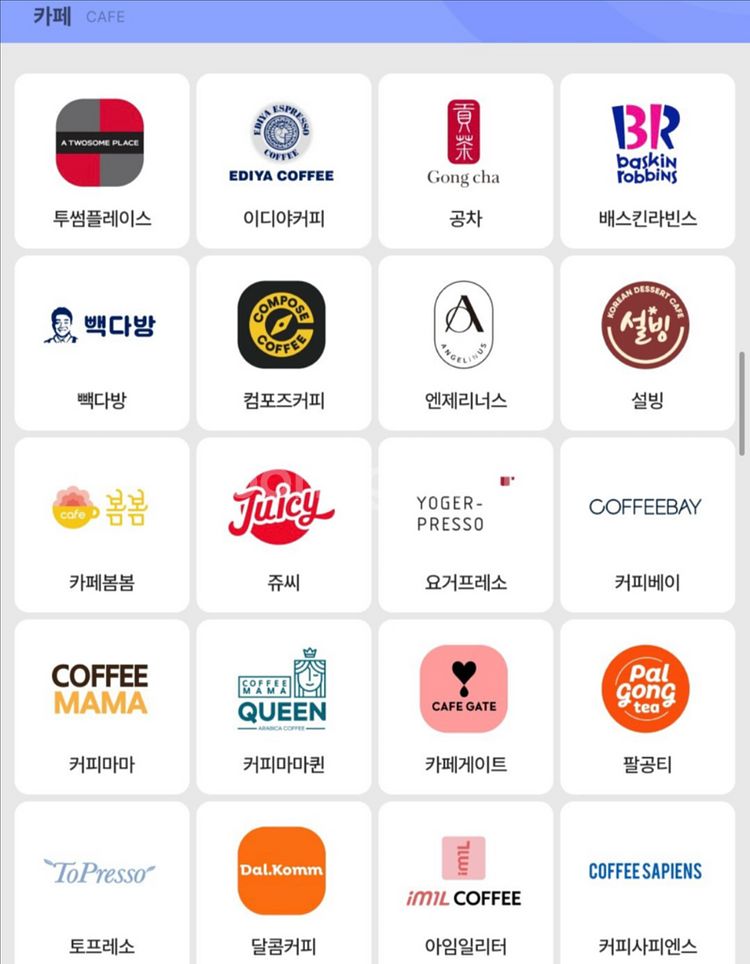Choose the 카페게이트 card

465,707
